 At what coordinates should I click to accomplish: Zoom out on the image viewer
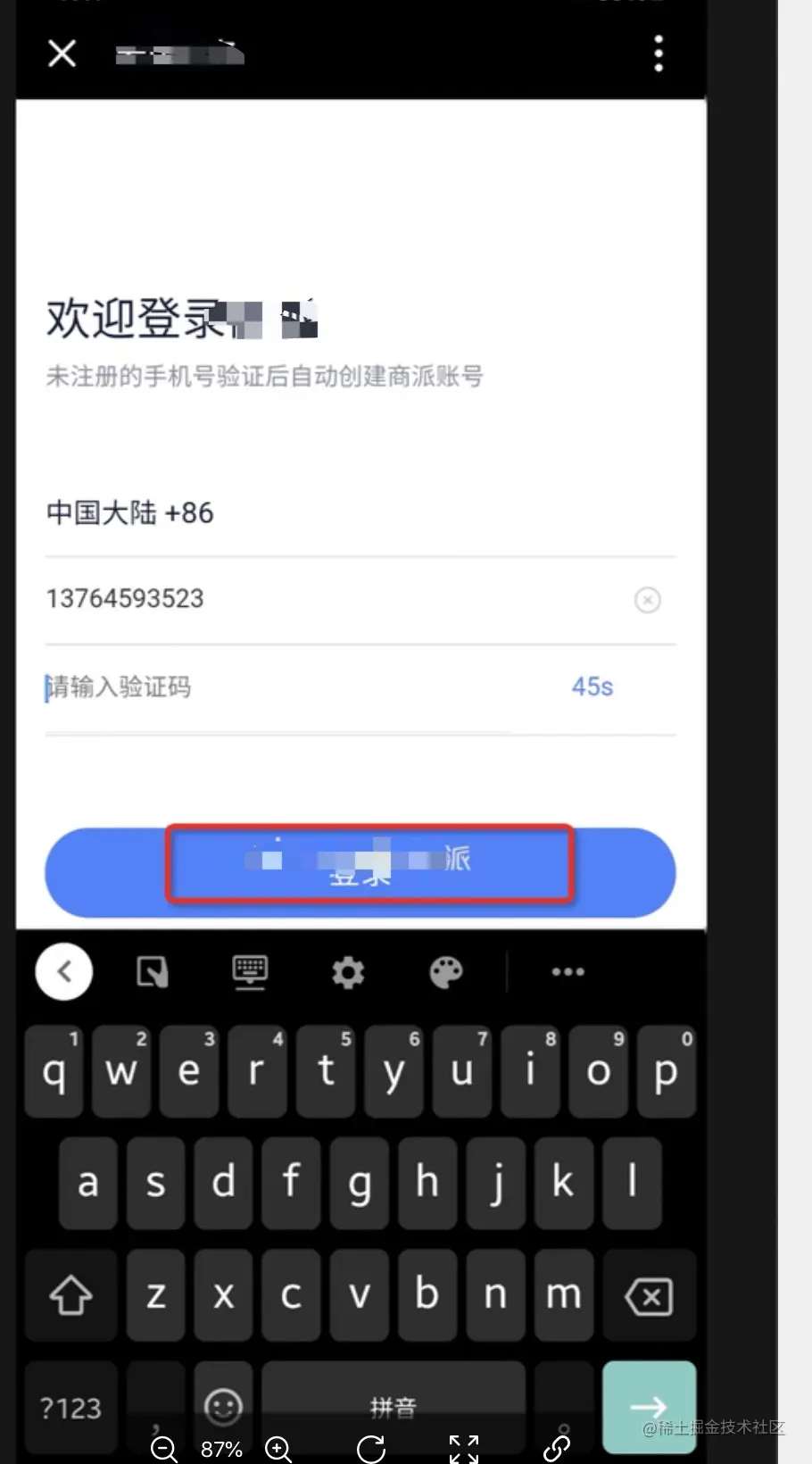pyautogui.click(x=164, y=1449)
